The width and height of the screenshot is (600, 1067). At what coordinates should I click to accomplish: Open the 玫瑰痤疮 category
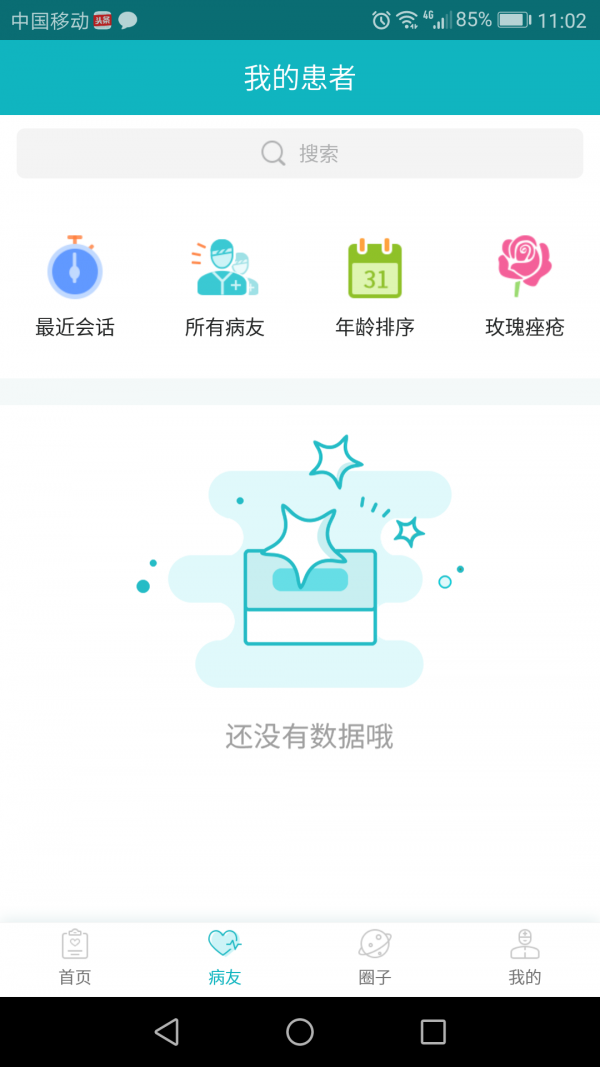(525, 287)
